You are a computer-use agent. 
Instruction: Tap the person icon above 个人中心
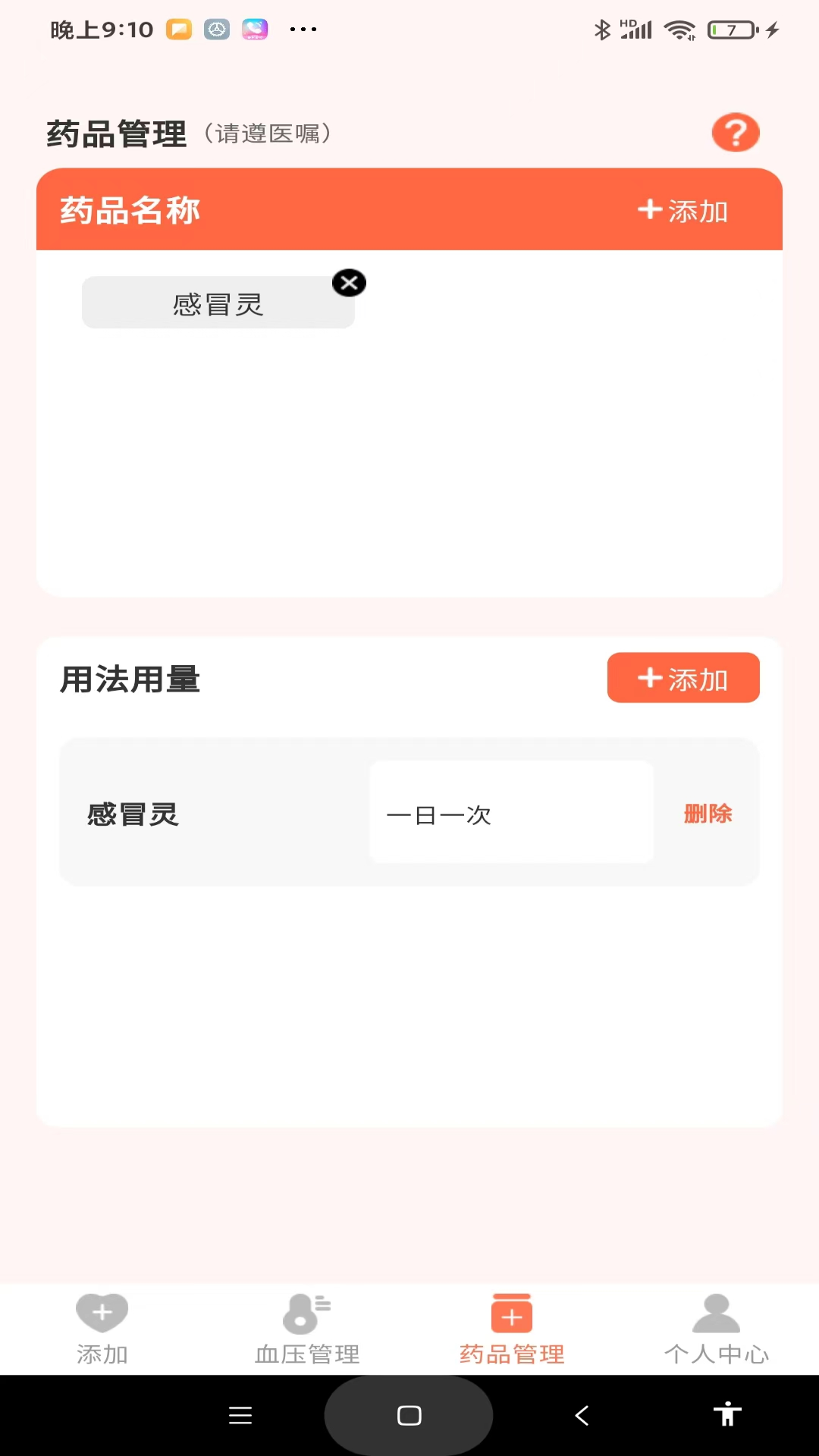(x=717, y=1311)
